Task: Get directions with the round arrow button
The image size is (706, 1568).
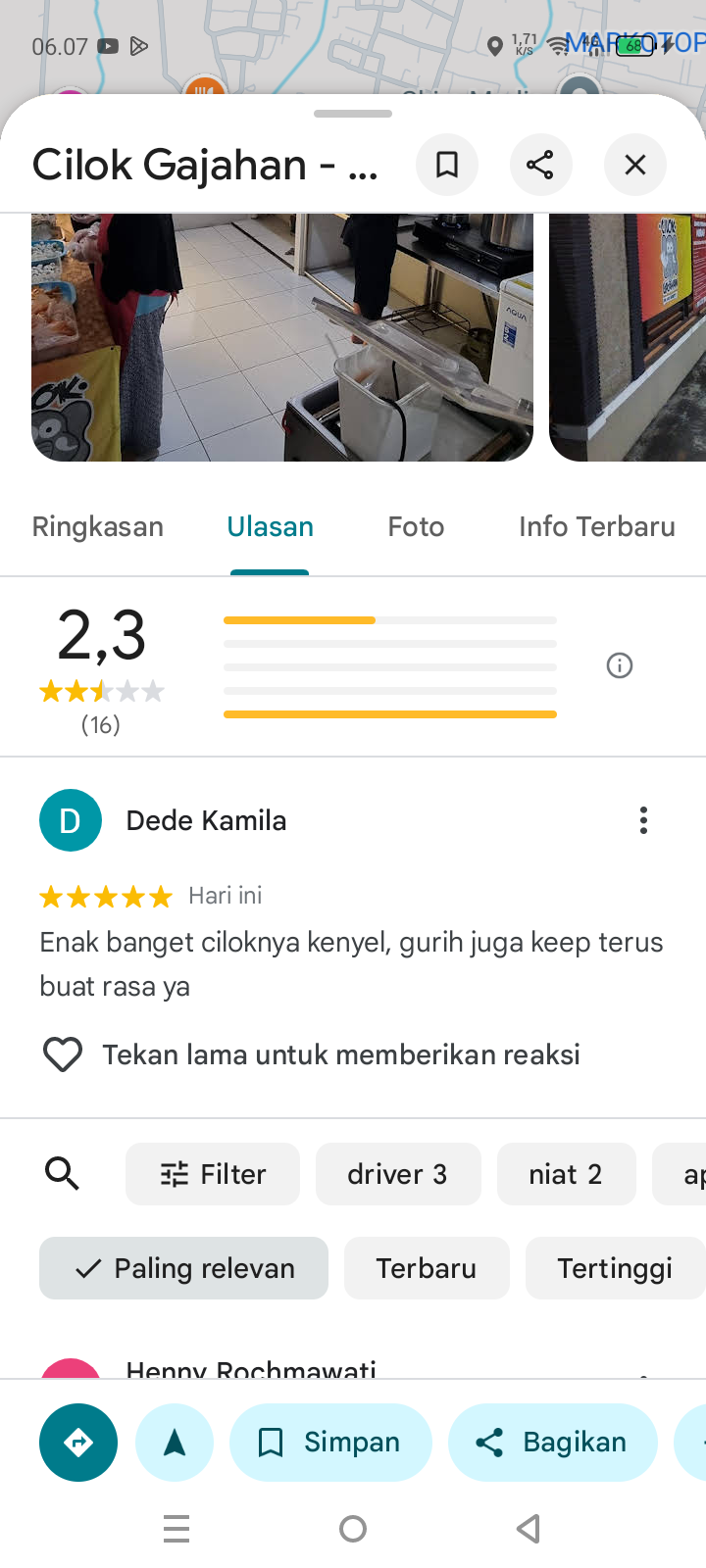Action: [x=78, y=1443]
